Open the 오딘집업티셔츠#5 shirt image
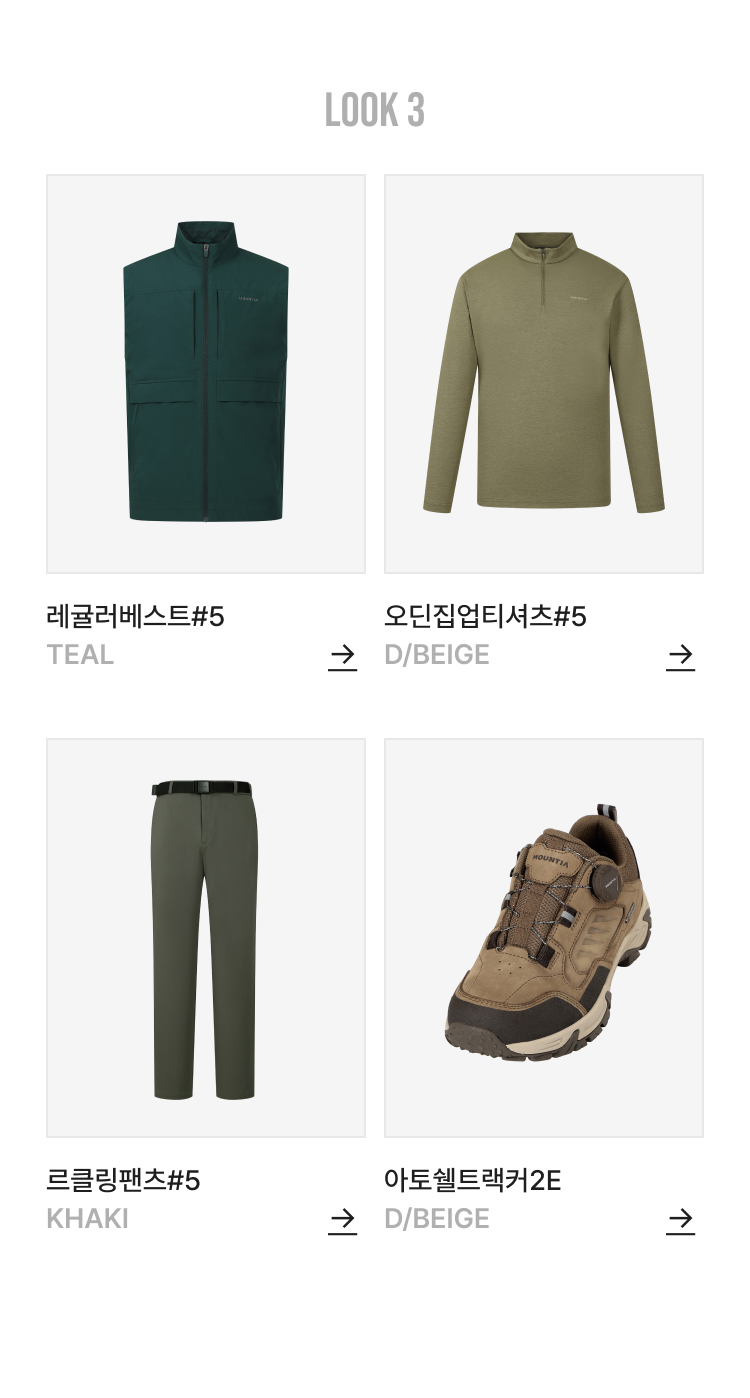The image size is (750, 1398). [544, 374]
